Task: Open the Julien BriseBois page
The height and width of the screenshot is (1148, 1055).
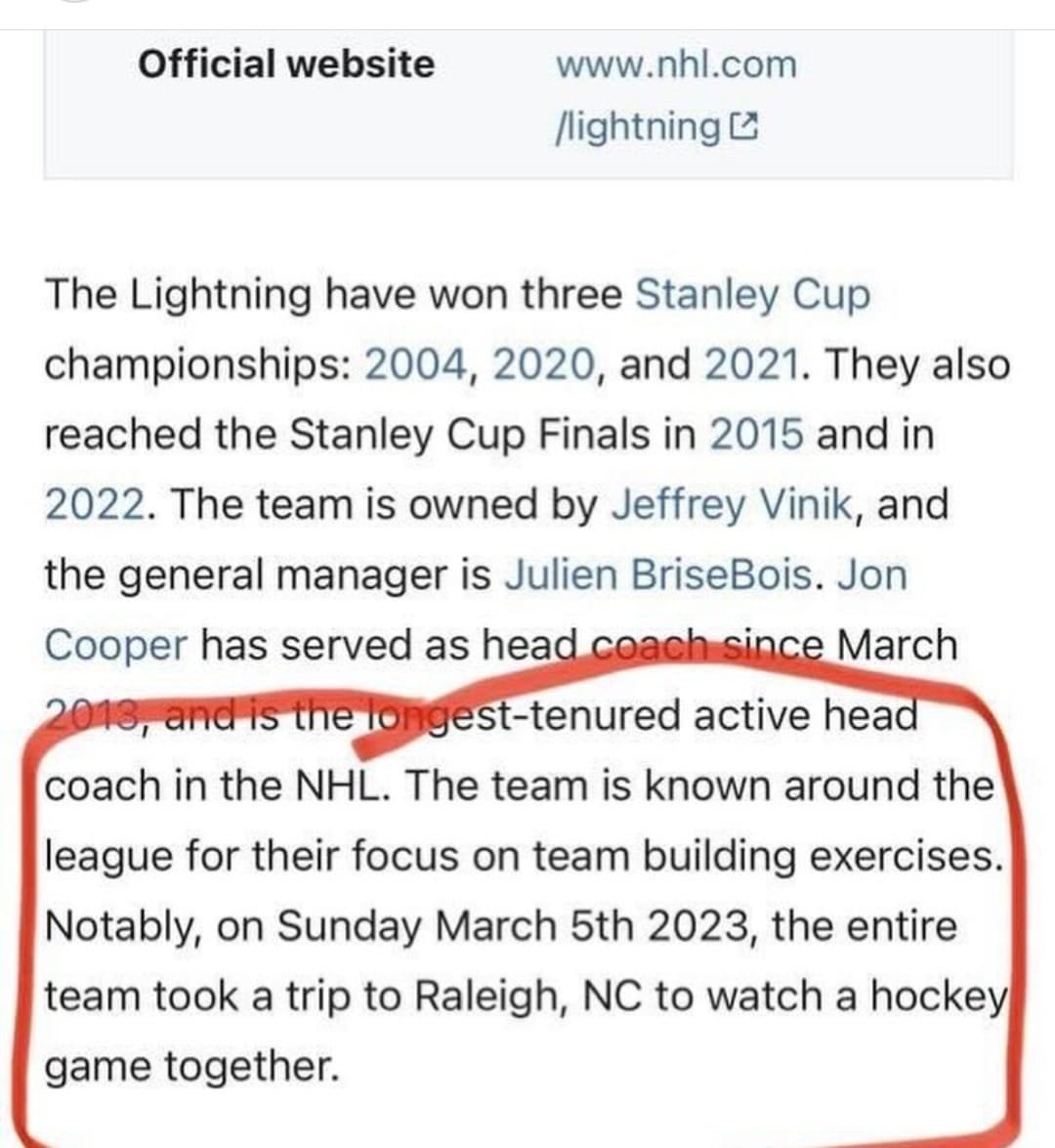Action: pos(657,576)
